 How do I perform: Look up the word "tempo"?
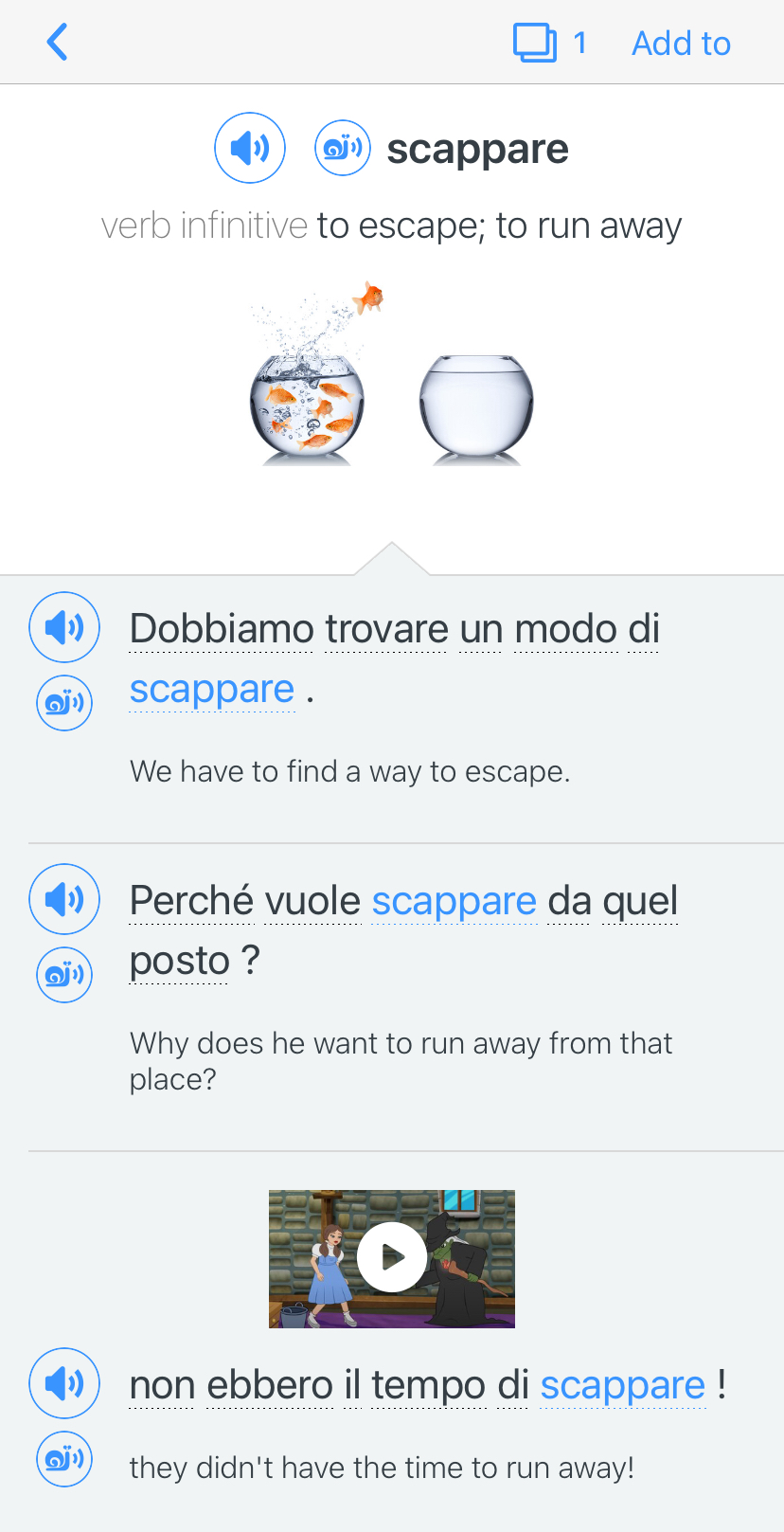(428, 1385)
